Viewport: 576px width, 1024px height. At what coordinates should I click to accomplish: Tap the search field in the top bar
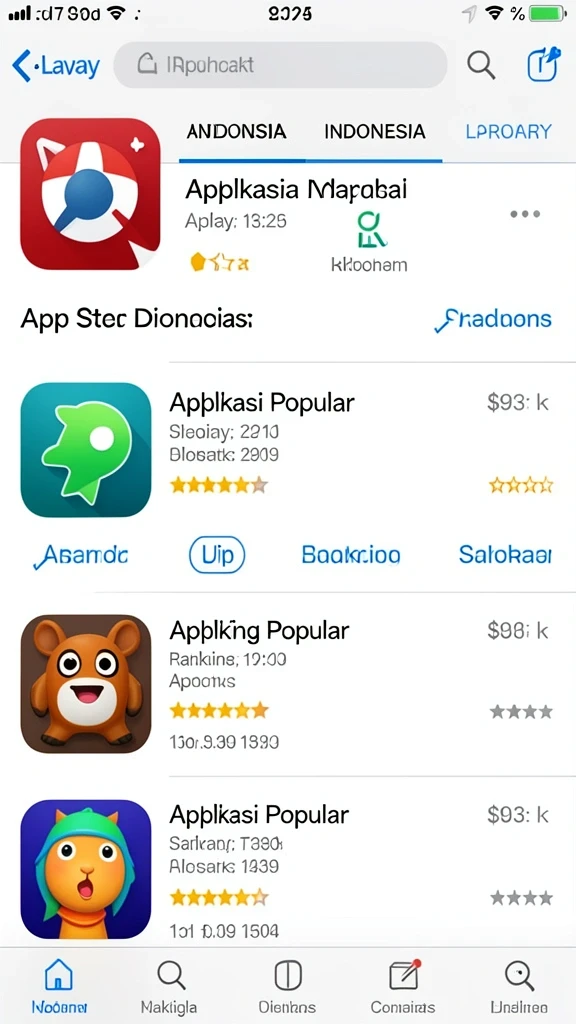pyautogui.click(x=280, y=65)
